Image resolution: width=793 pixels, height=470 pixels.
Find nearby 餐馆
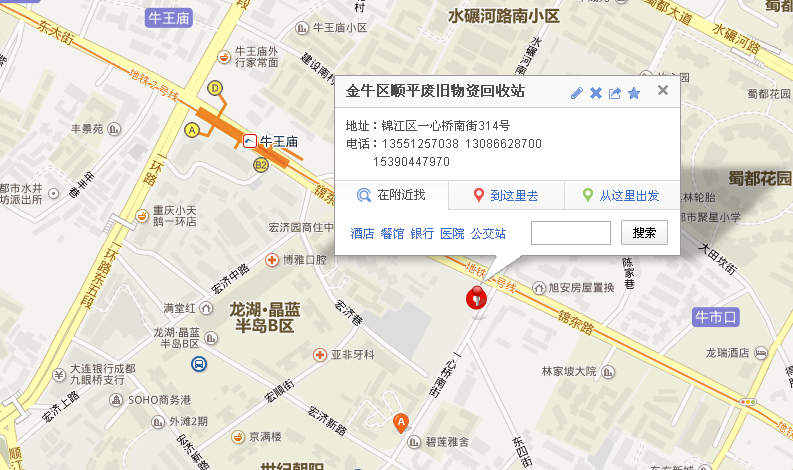tap(392, 233)
